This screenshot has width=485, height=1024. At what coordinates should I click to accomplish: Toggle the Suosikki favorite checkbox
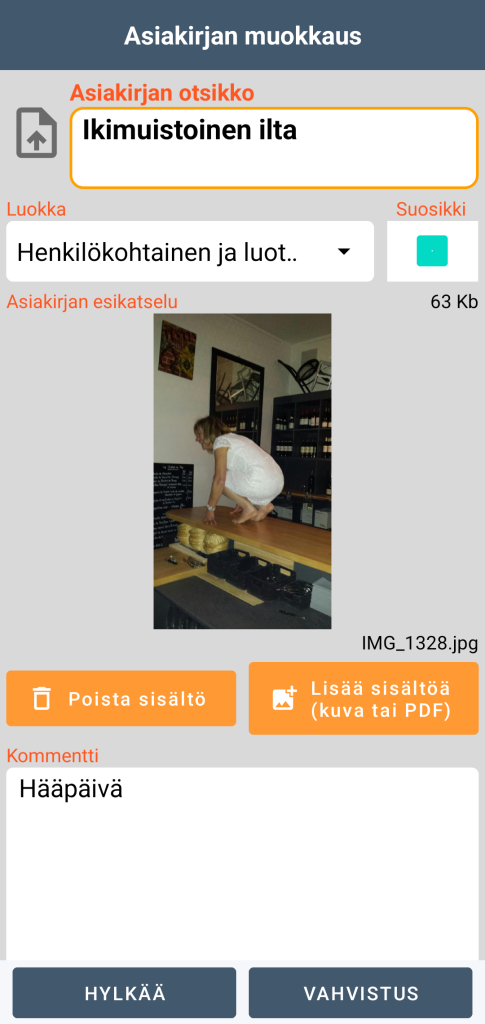pos(432,251)
